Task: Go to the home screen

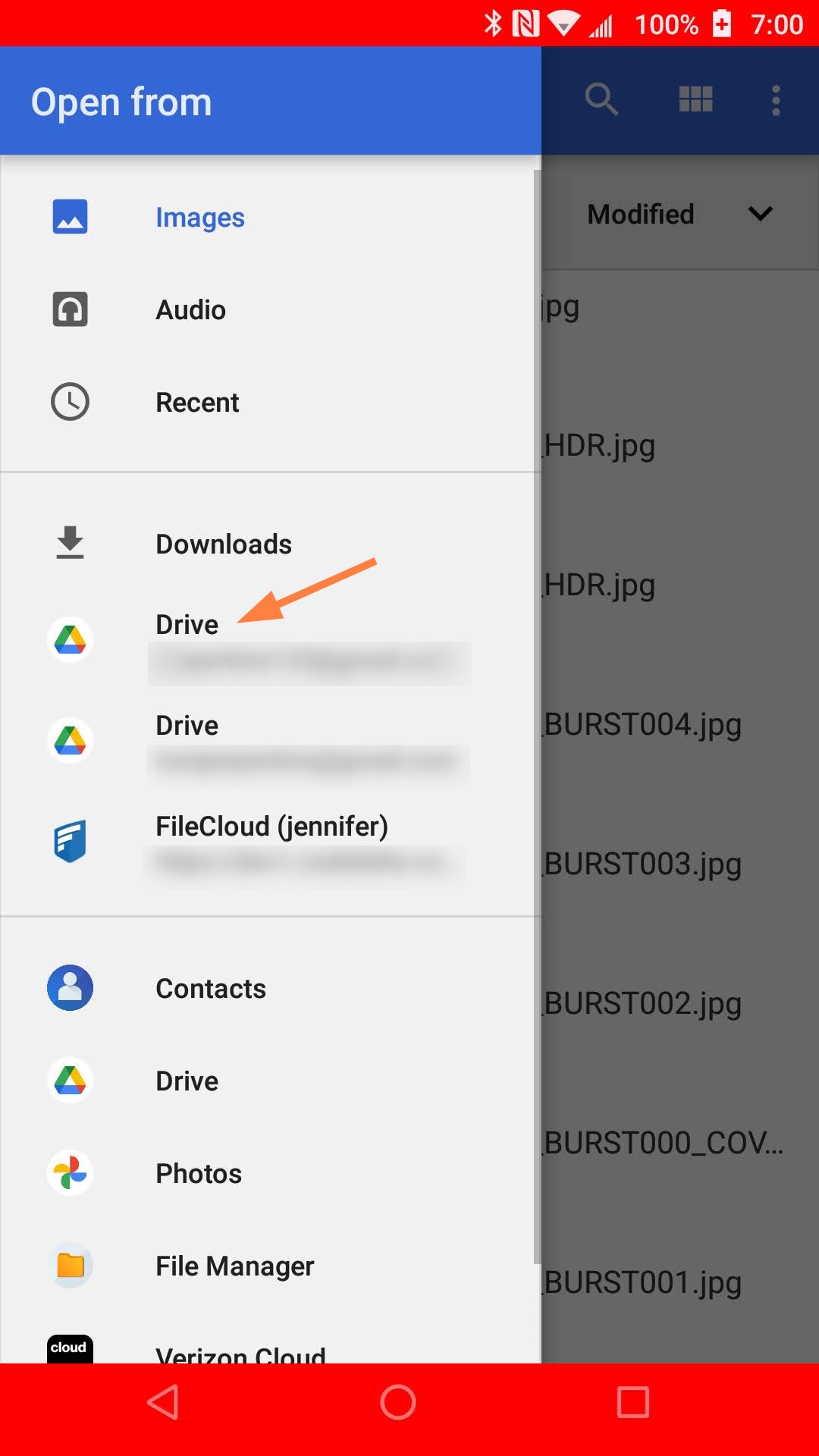Action: pyautogui.click(x=398, y=1402)
